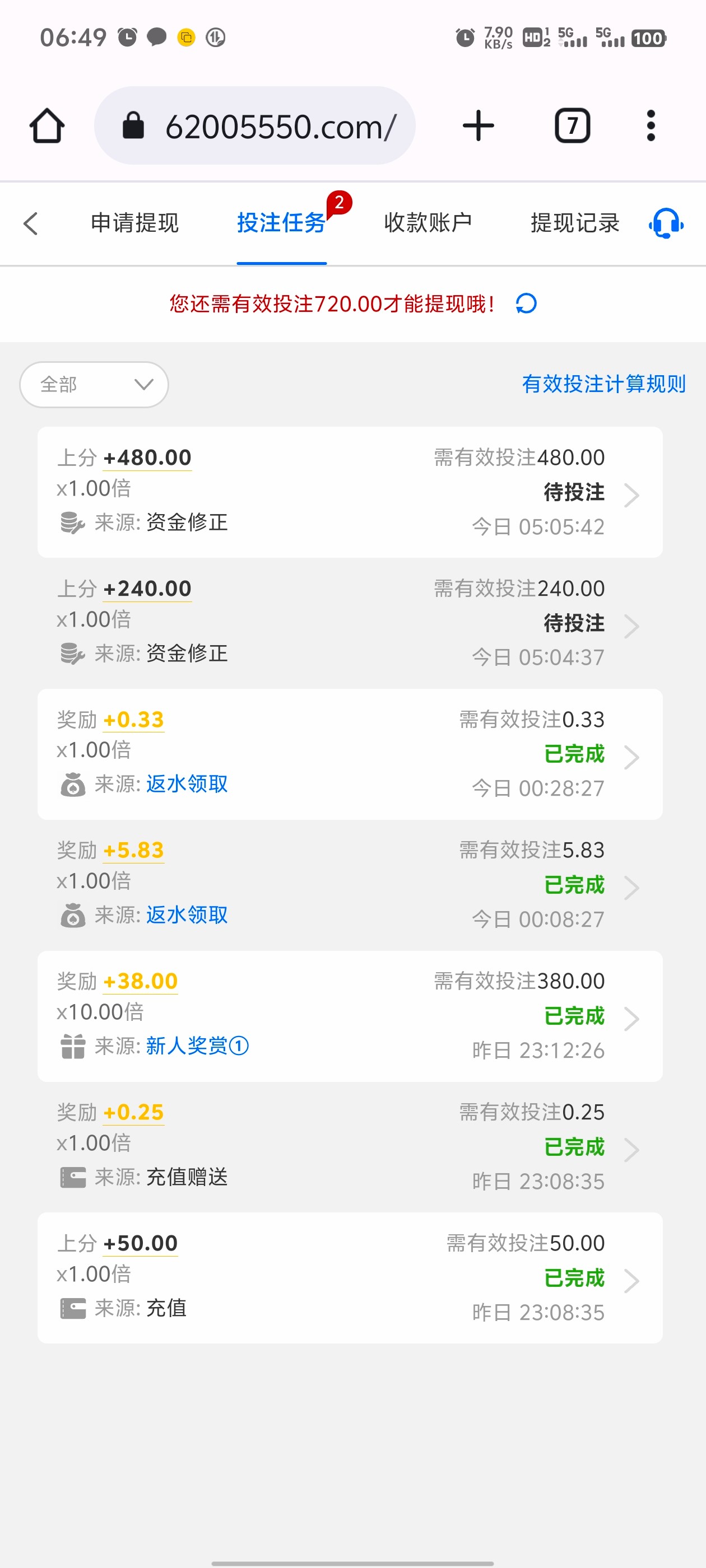This screenshot has height=1568, width=706.
Task: Tap the refresh icon next to the withdrawal notice
Action: click(x=525, y=302)
